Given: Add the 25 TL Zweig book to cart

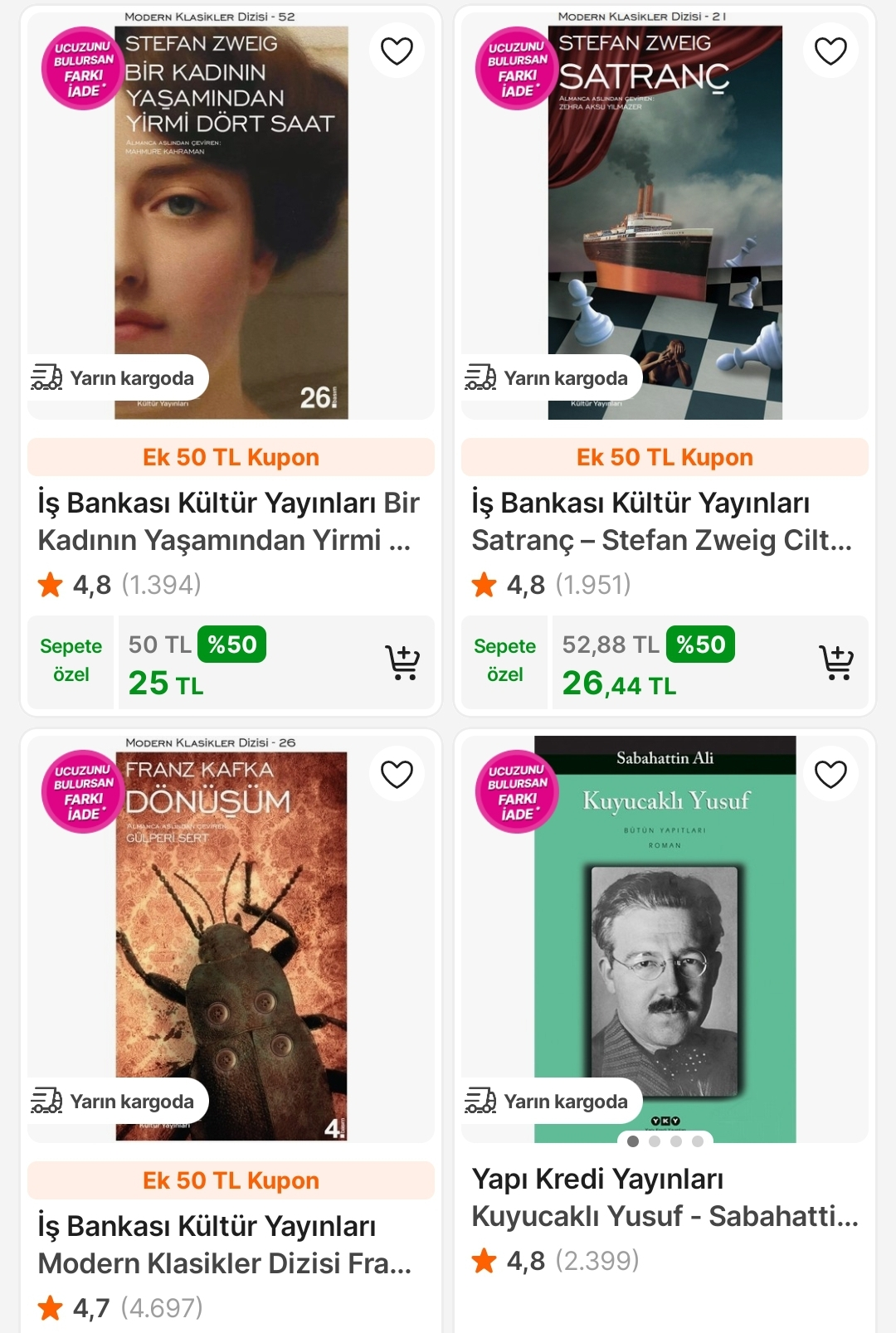Looking at the screenshot, I should click(x=403, y=663).
